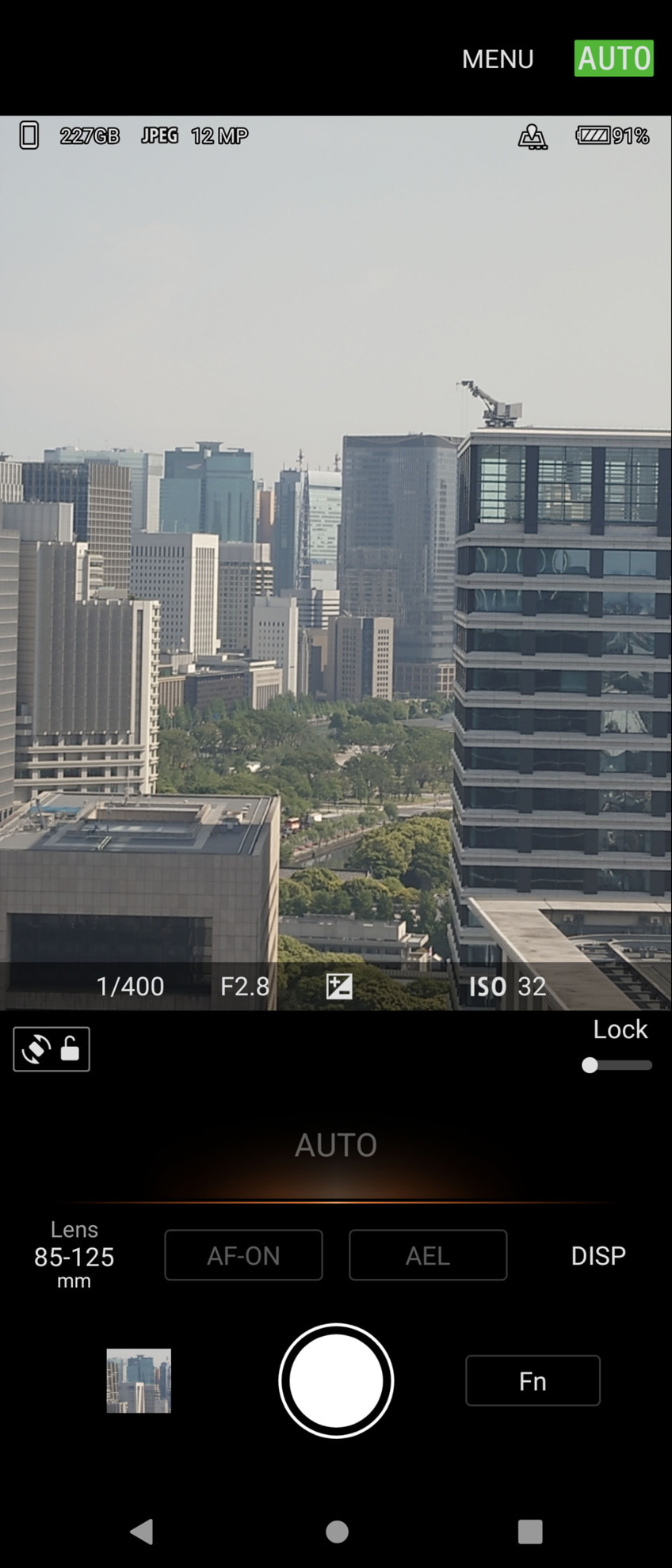Toggle the screen rotation lock
Image resolution: width=672 pixels, height=1568 pixels.
pos(52,1049)
